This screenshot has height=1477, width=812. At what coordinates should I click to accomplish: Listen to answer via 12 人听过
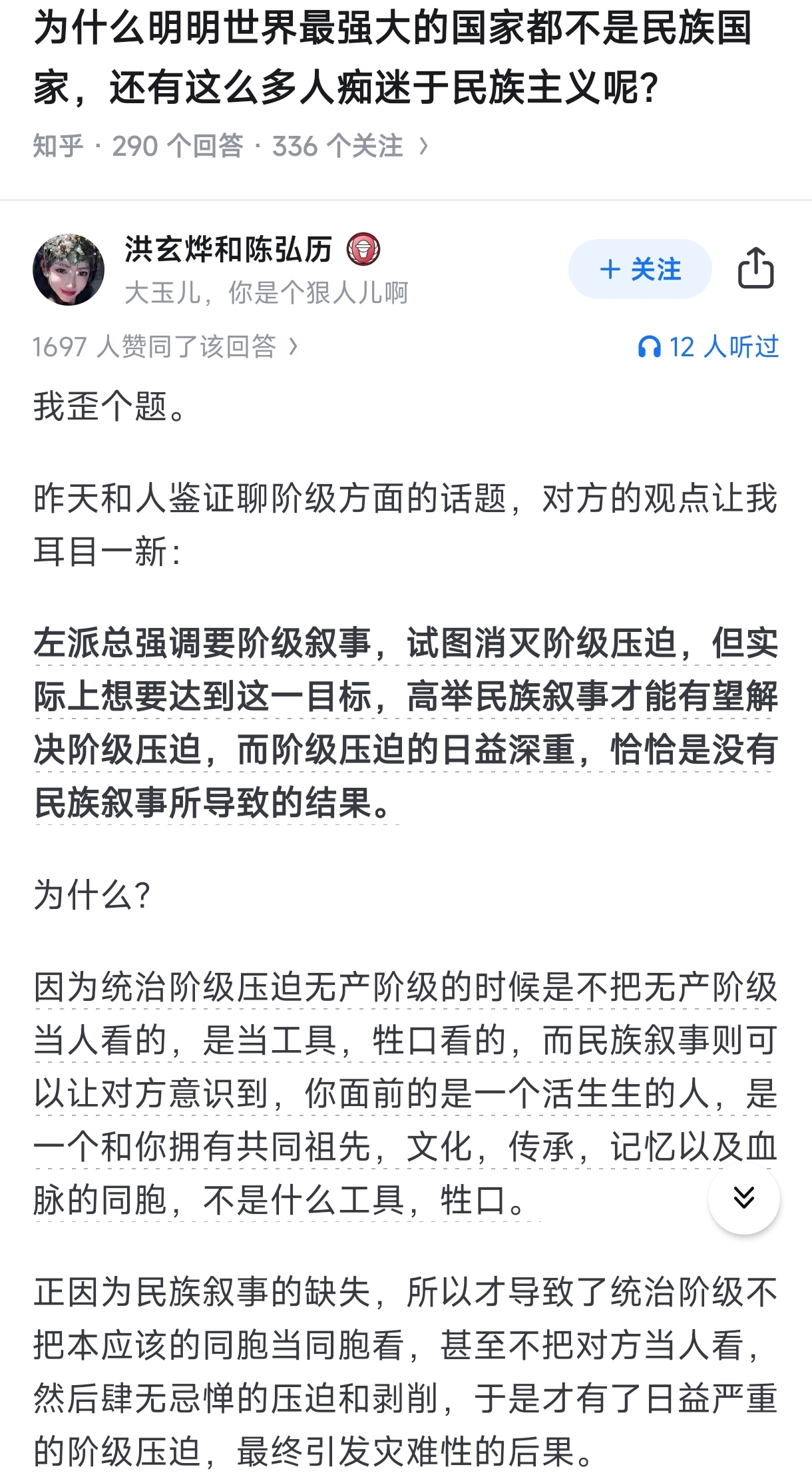(x=708, y=347)
